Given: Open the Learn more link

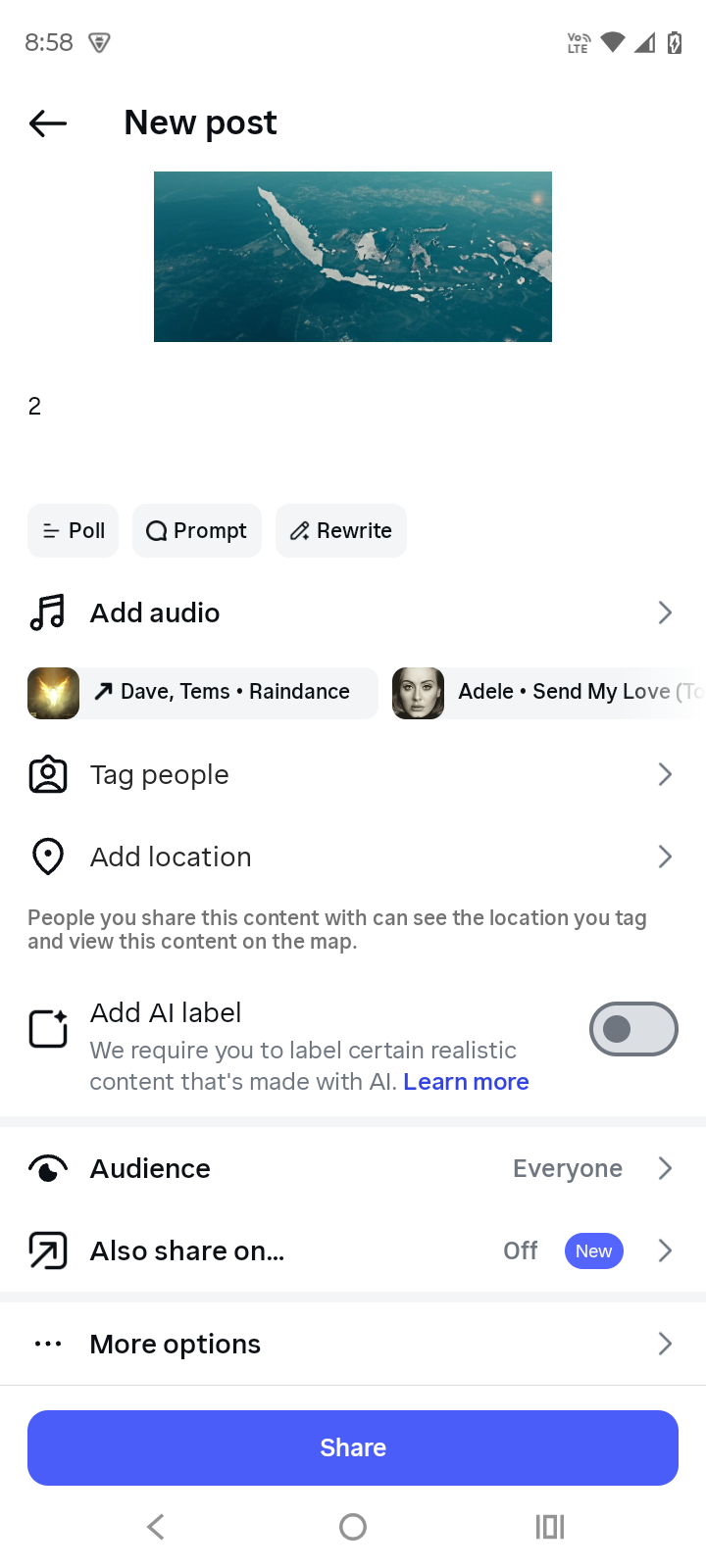Looking at the screenshot, I should click(x=466, y=1082).
